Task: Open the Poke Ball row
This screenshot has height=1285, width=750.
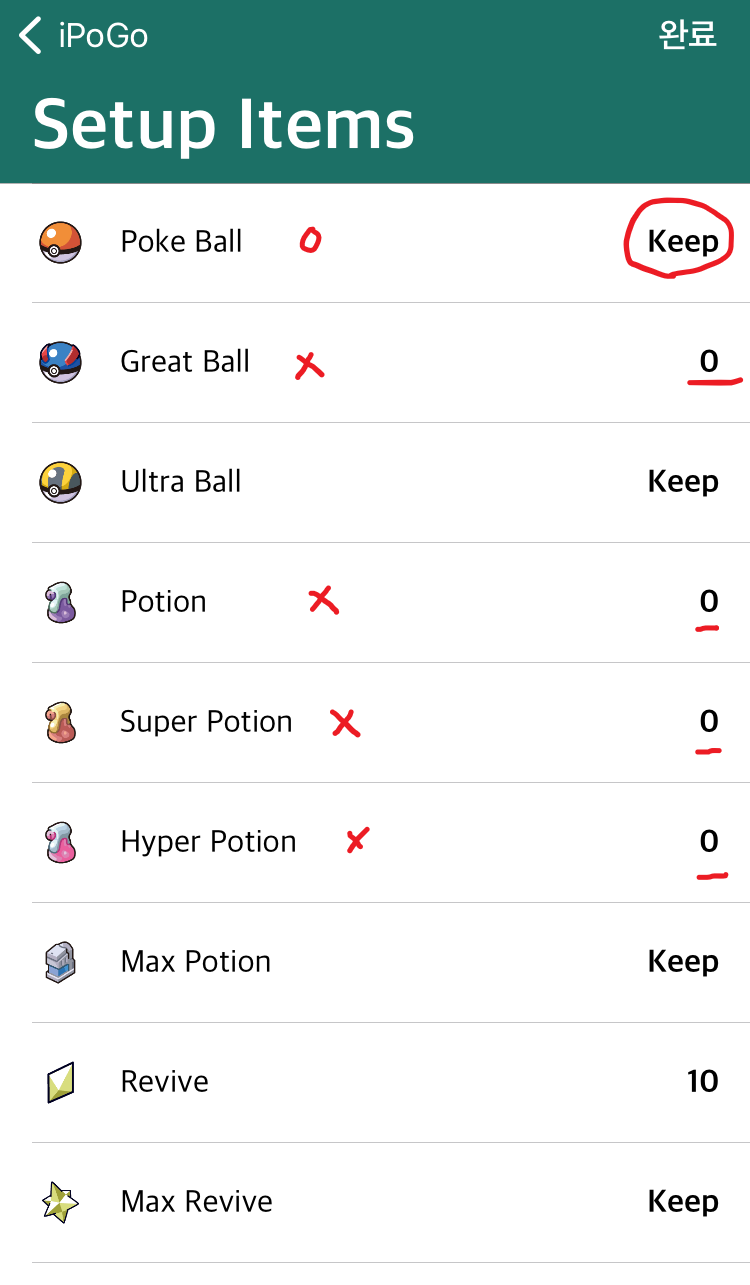Action: [375, 243]
